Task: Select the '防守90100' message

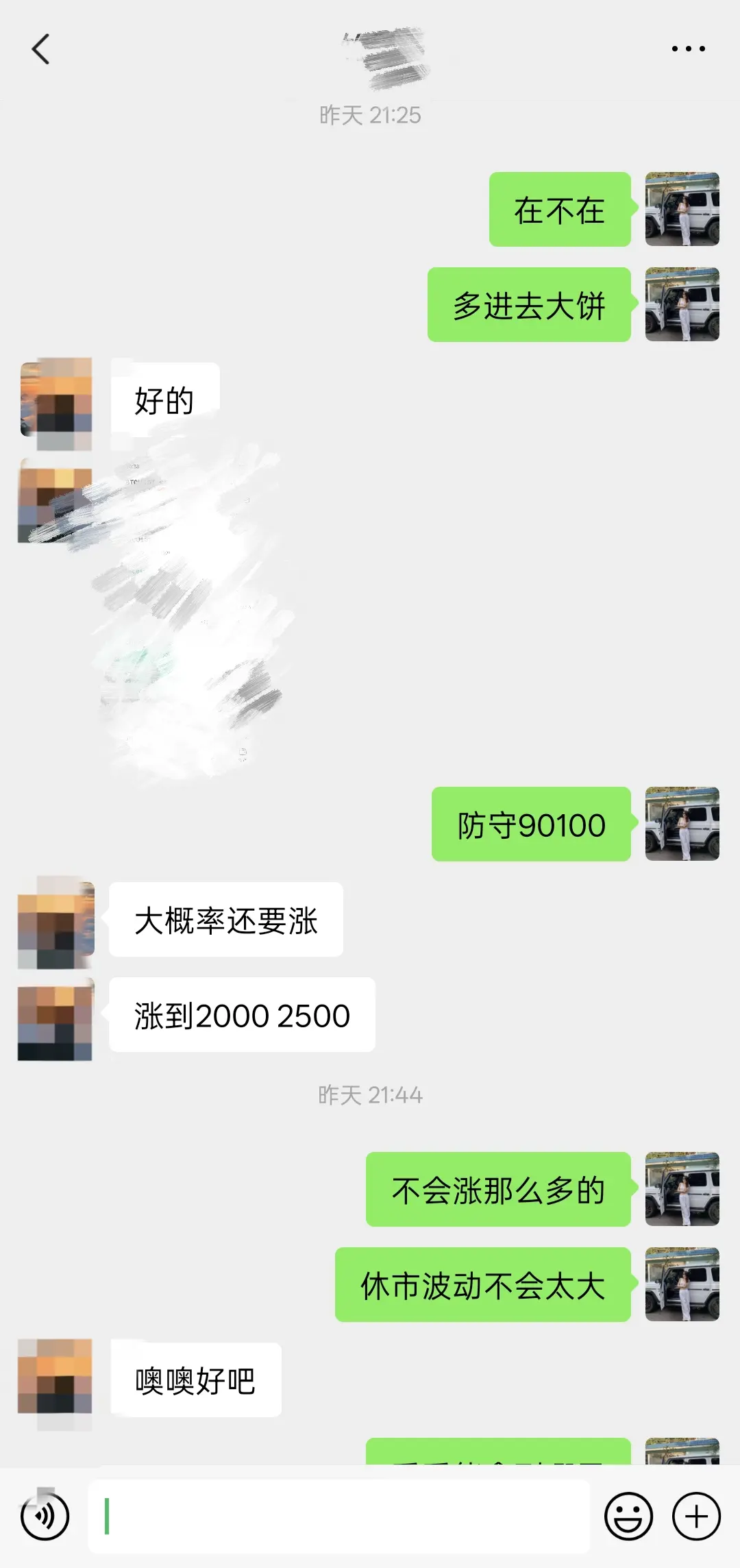Action: [531, 824]
